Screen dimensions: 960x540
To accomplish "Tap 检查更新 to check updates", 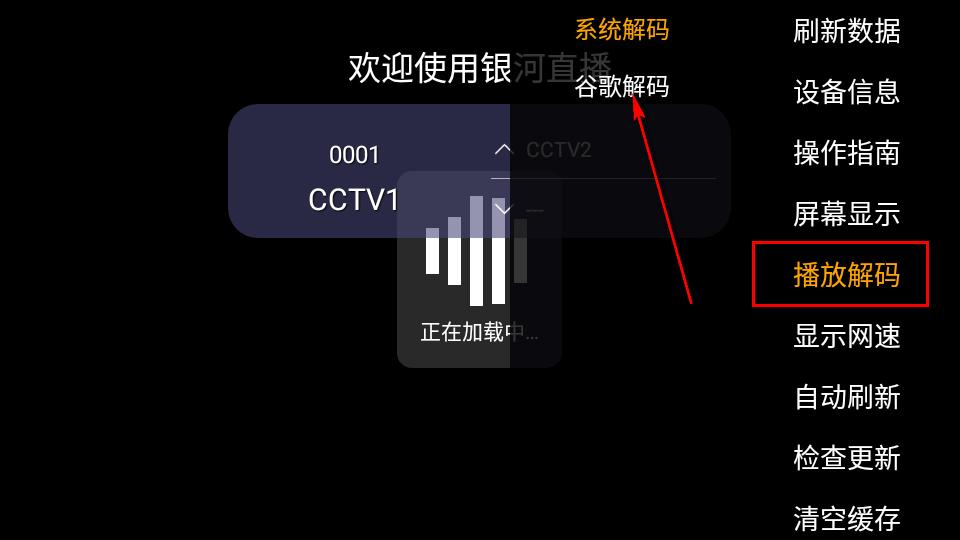I will coord(846,458).
